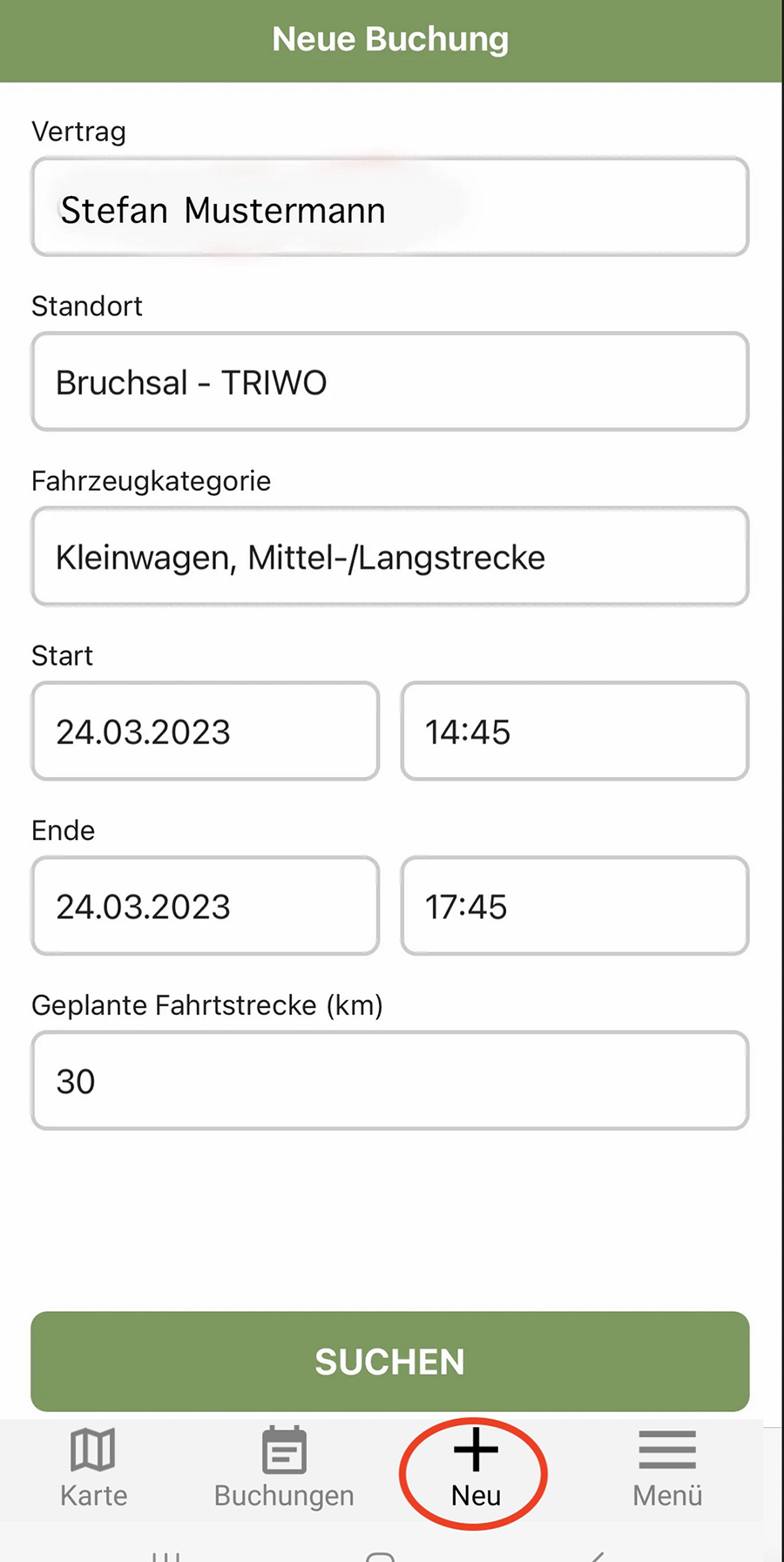
Task: Set the Start time 14:45
Action: (x=574, y=731)
